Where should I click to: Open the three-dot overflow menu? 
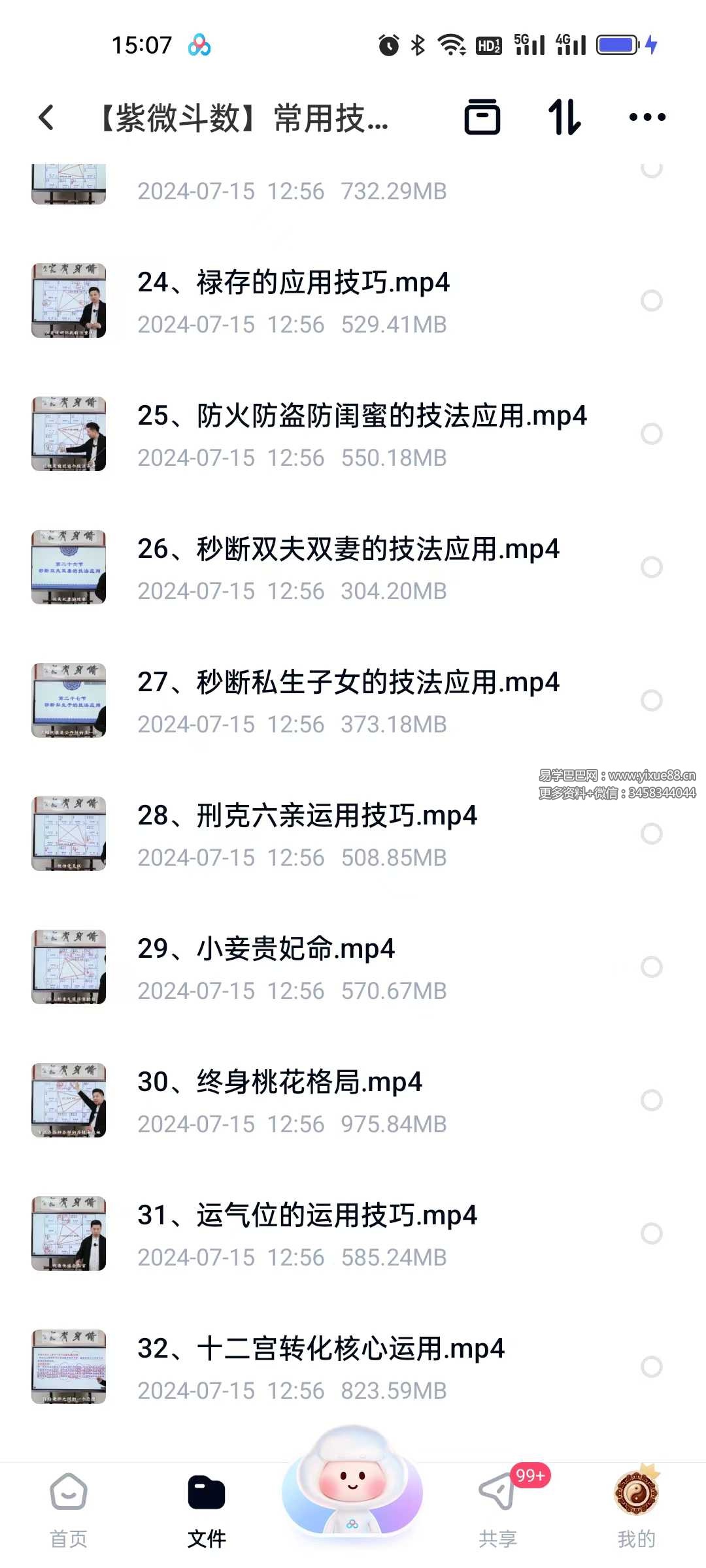(647, 118)
